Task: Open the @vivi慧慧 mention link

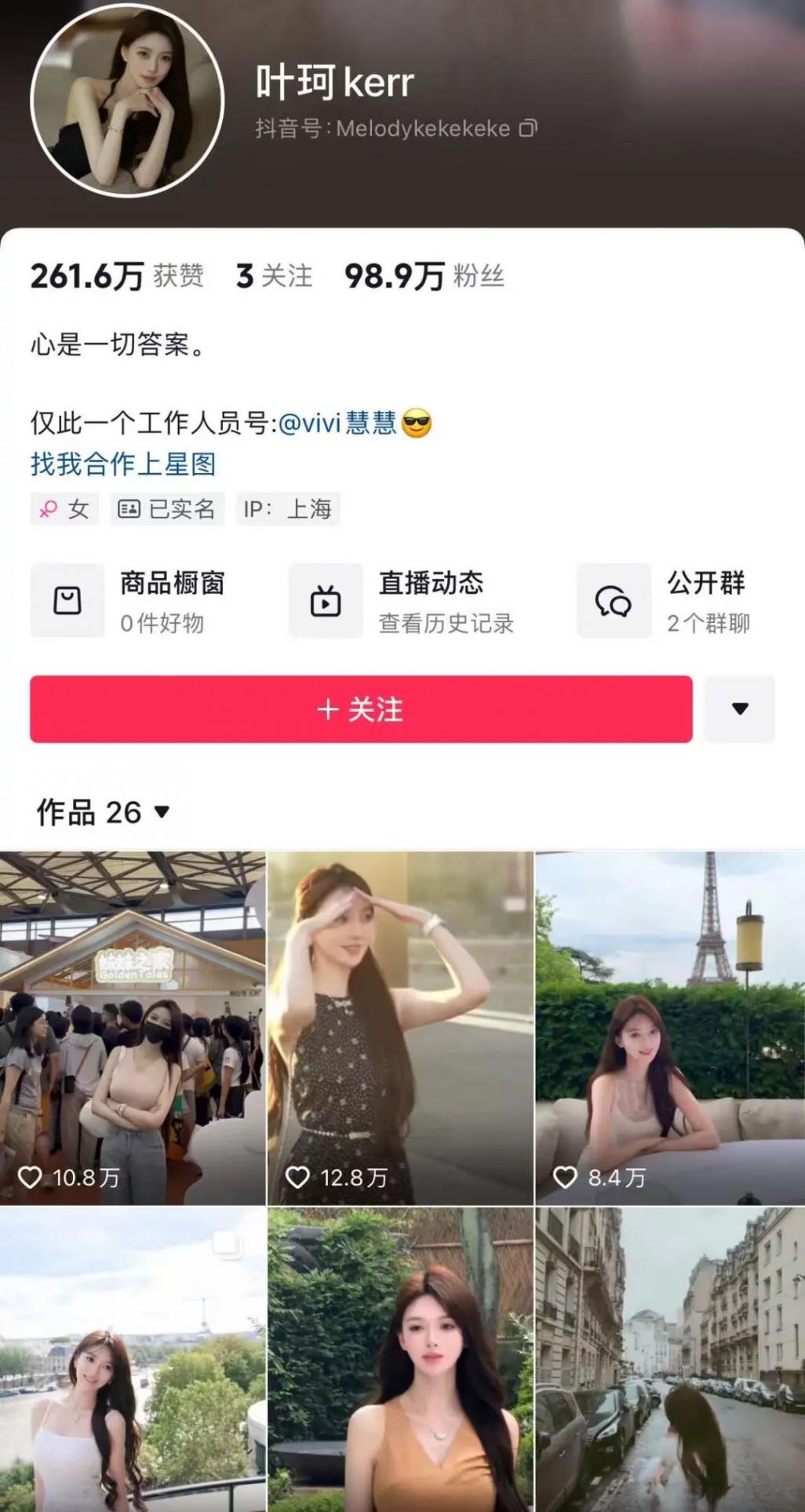Action: [337, 423]
